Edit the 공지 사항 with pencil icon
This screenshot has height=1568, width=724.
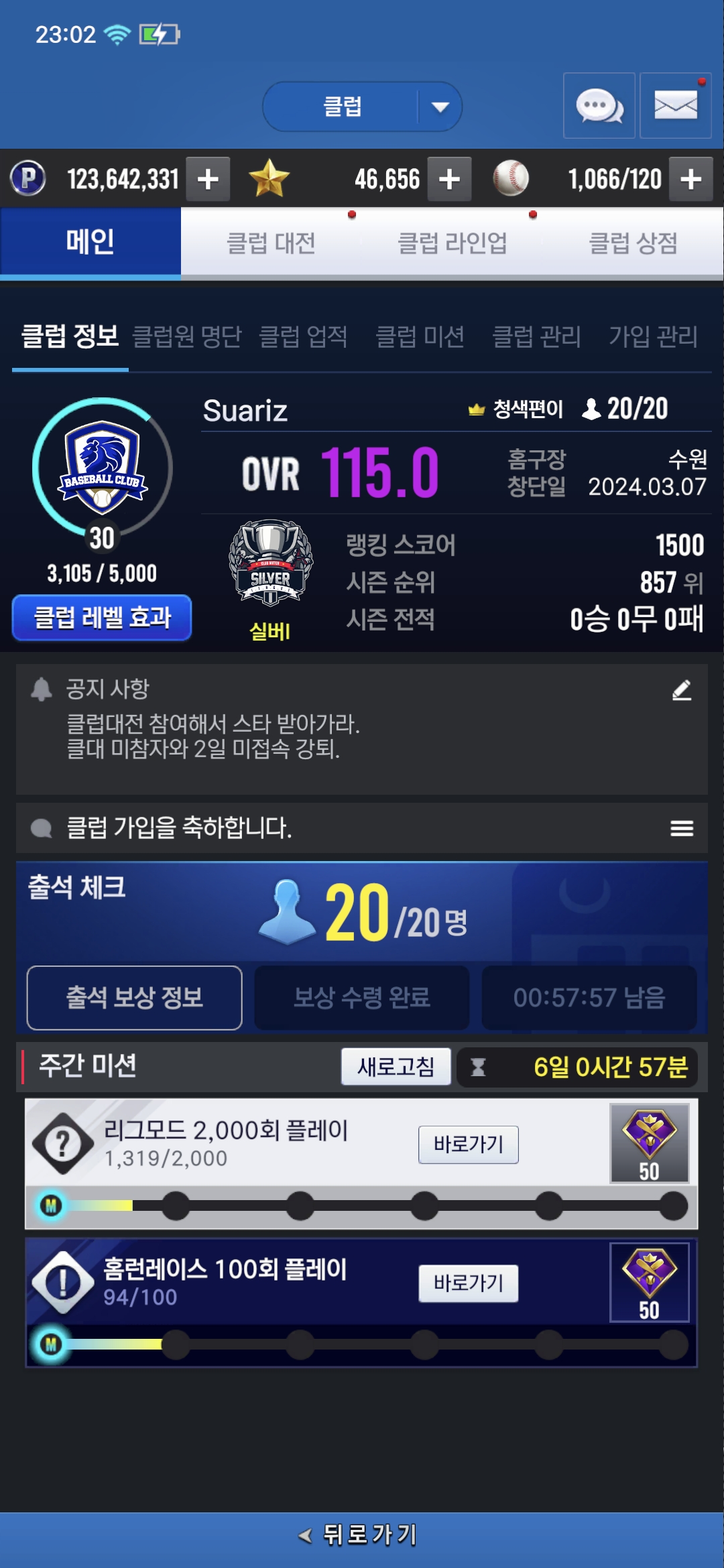point(681,690)
